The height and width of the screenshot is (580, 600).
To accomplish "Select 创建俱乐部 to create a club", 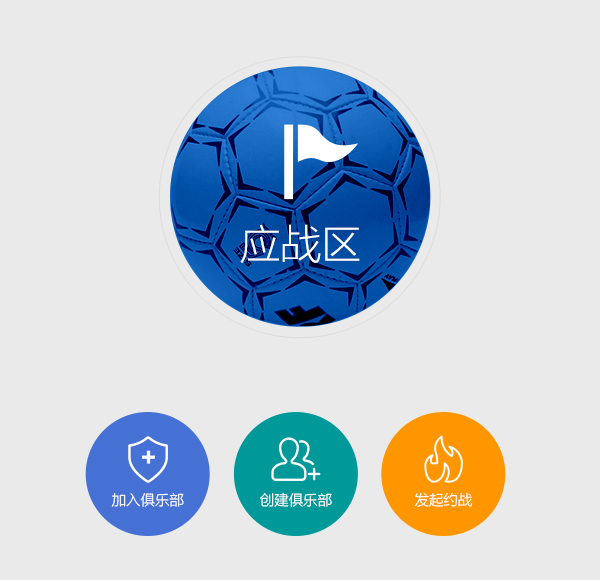I will click(296, 474).
